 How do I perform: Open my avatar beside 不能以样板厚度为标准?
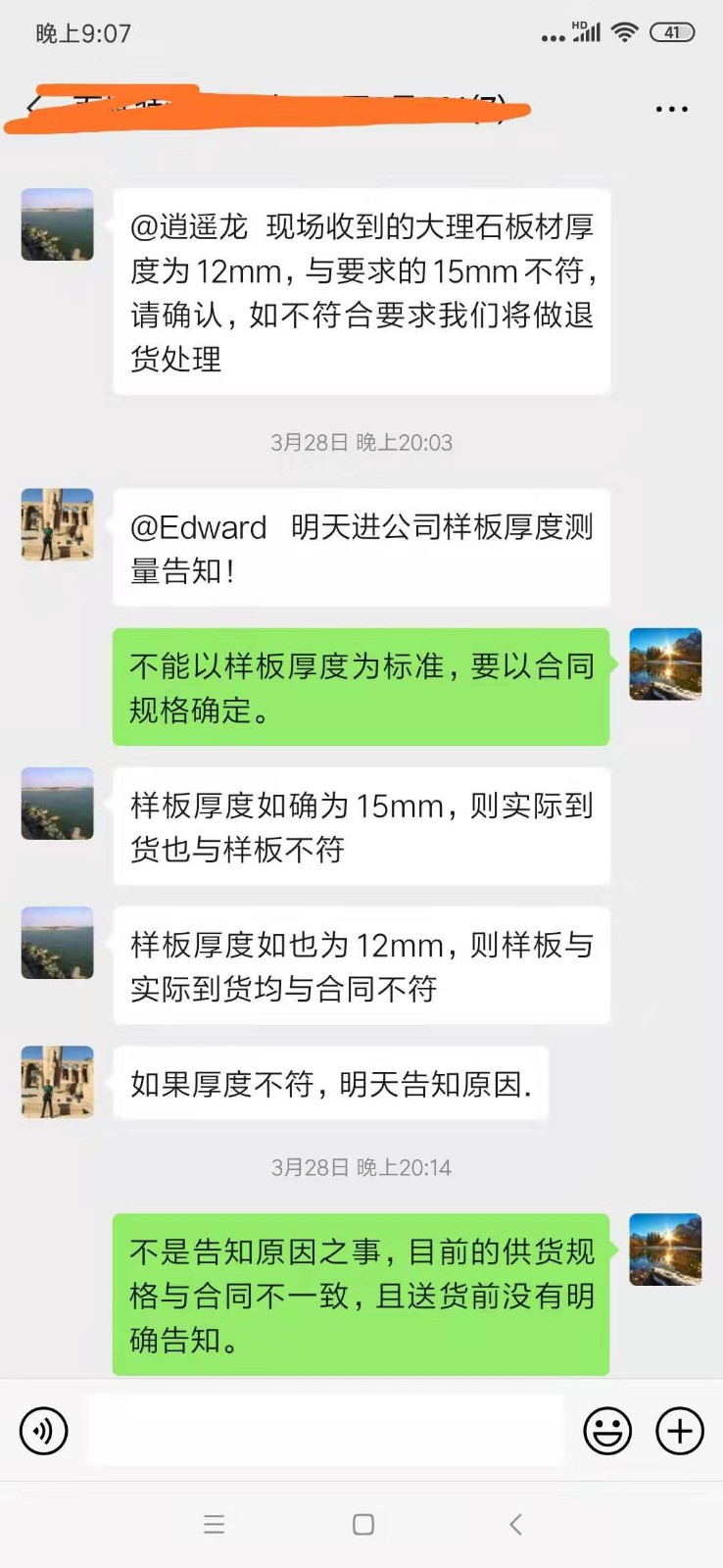[665, 663]
